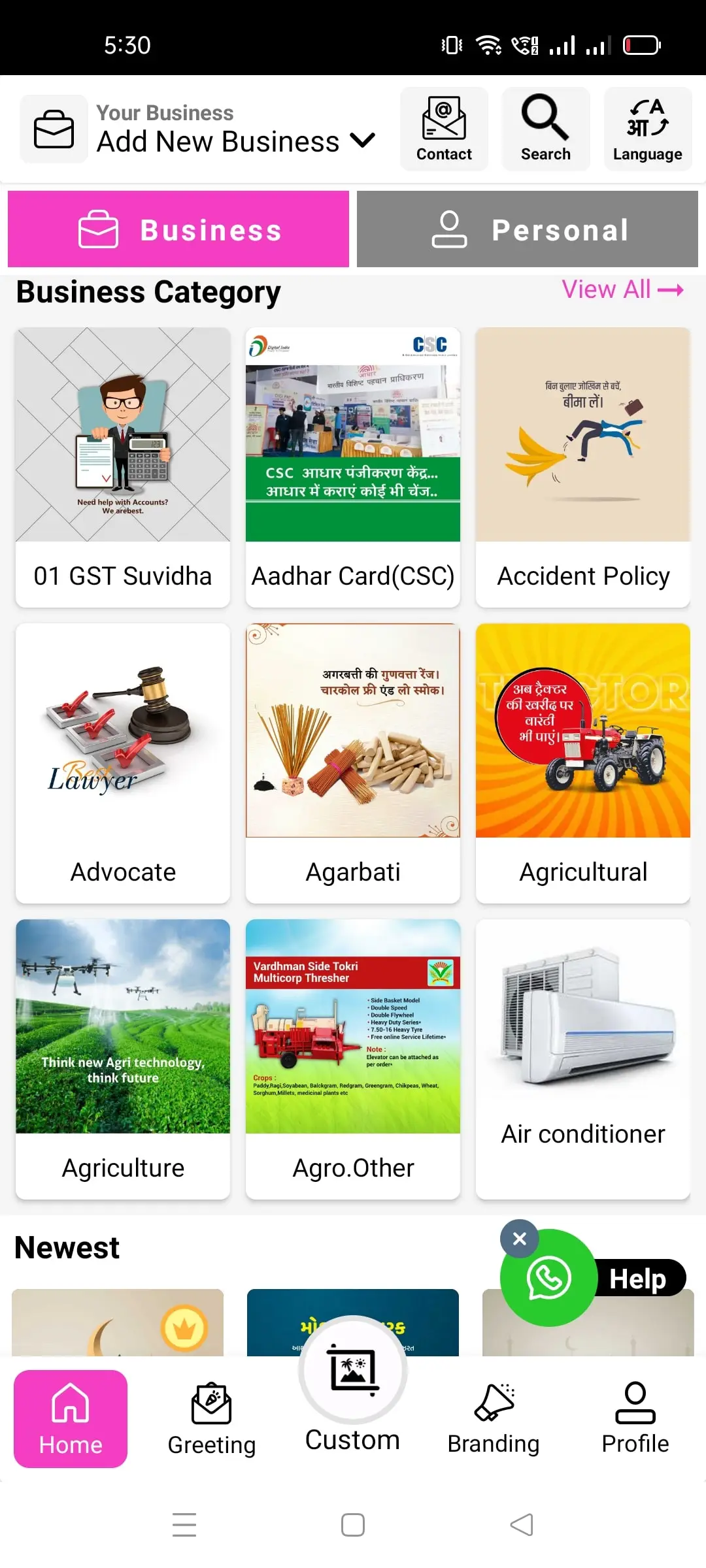
Task: Open Search
Action: click(545, 129)
